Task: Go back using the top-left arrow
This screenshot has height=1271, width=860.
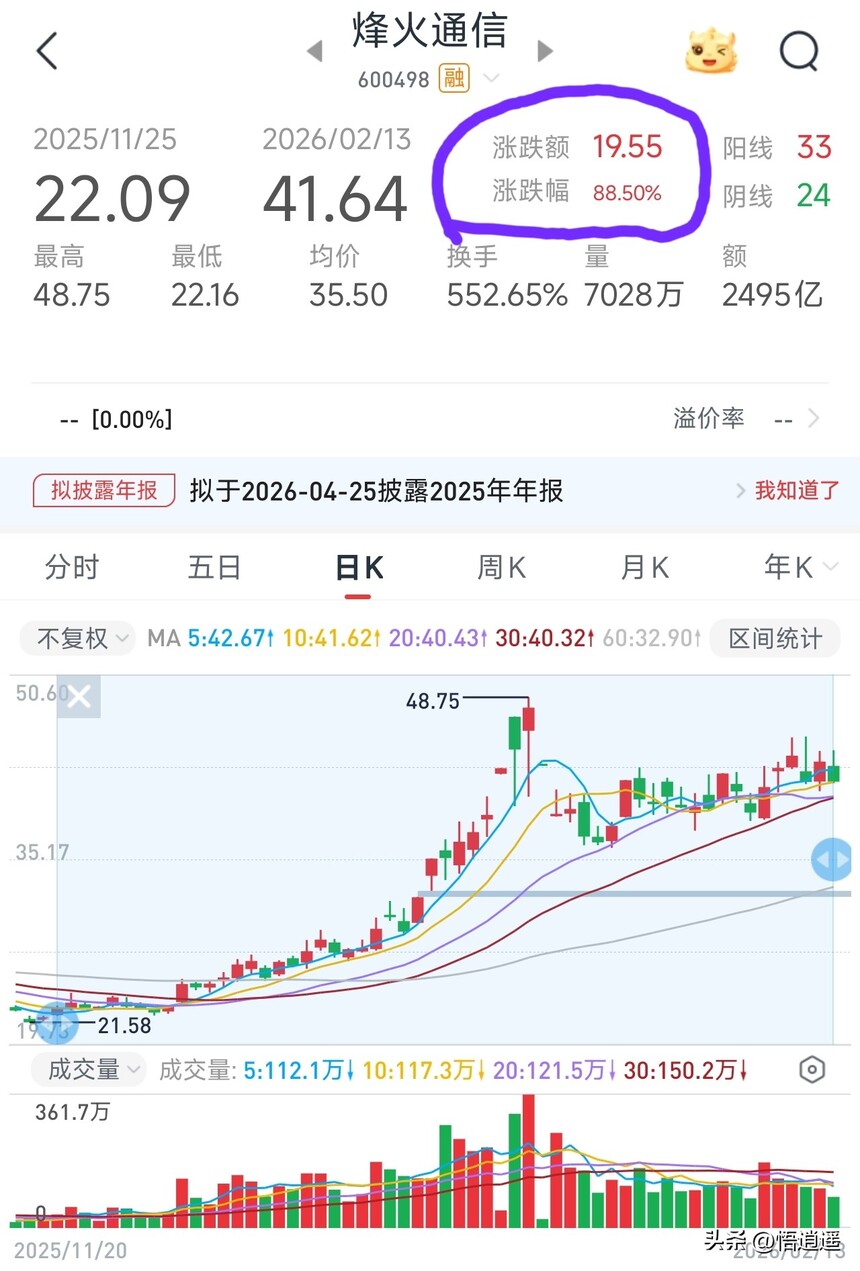Action: 47,51
